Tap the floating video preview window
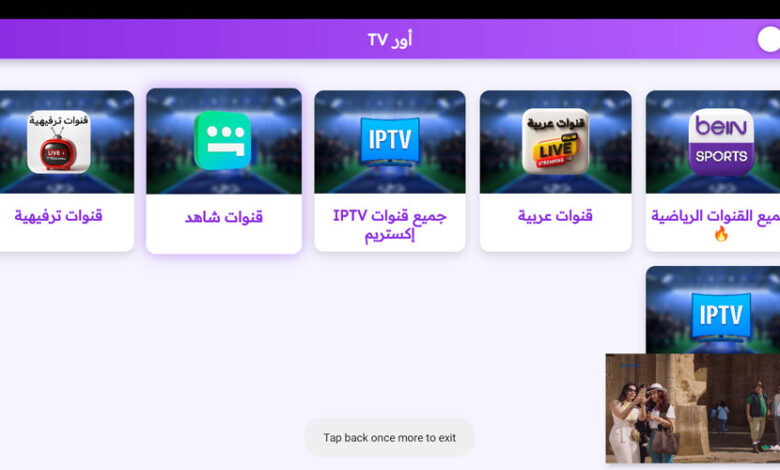The image size is (780, 470). pos(692,408)
